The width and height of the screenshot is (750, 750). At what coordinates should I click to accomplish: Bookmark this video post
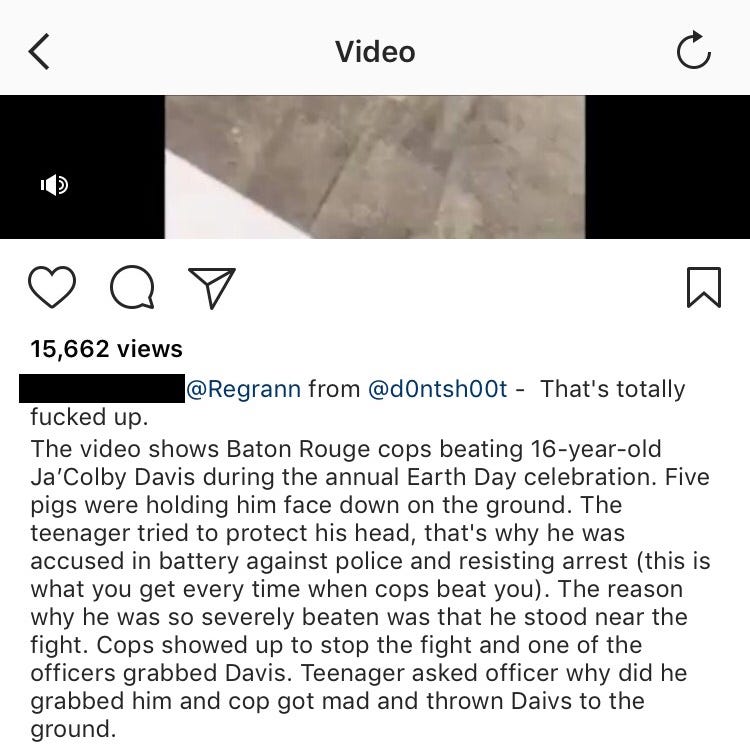point(704,287)
